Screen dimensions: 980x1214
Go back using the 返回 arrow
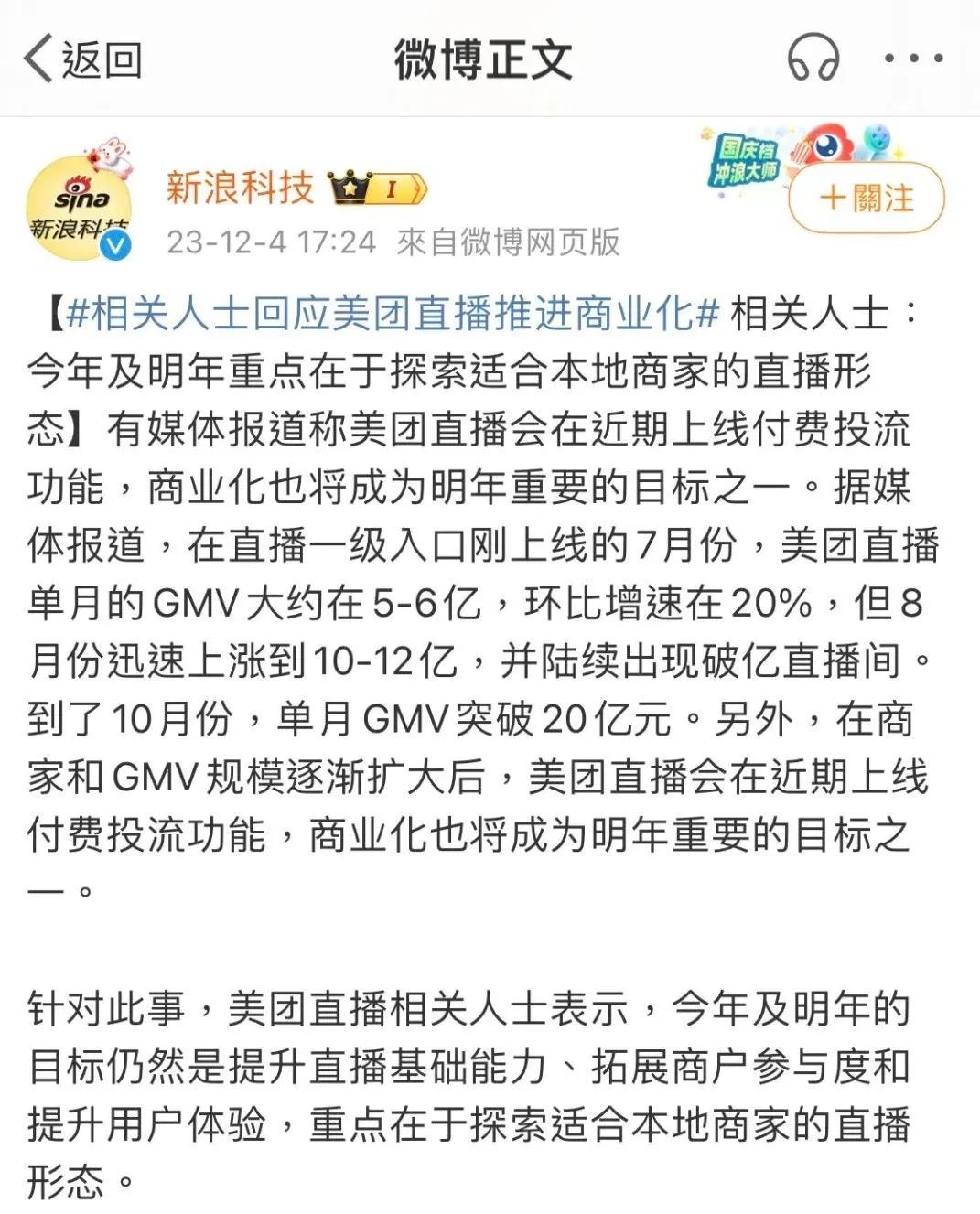(81, 59)
